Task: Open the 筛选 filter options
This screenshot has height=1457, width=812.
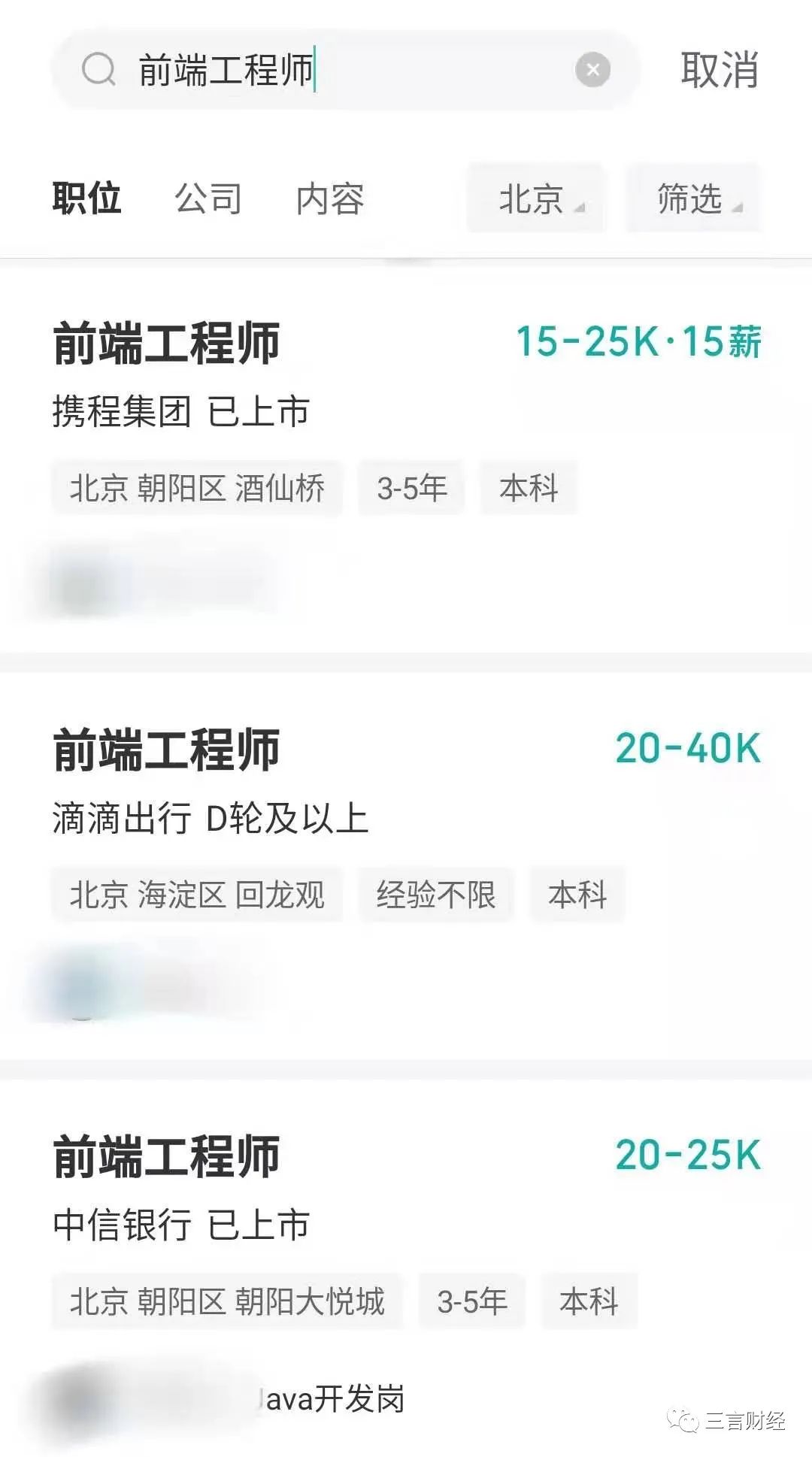Action: point(694,198)
